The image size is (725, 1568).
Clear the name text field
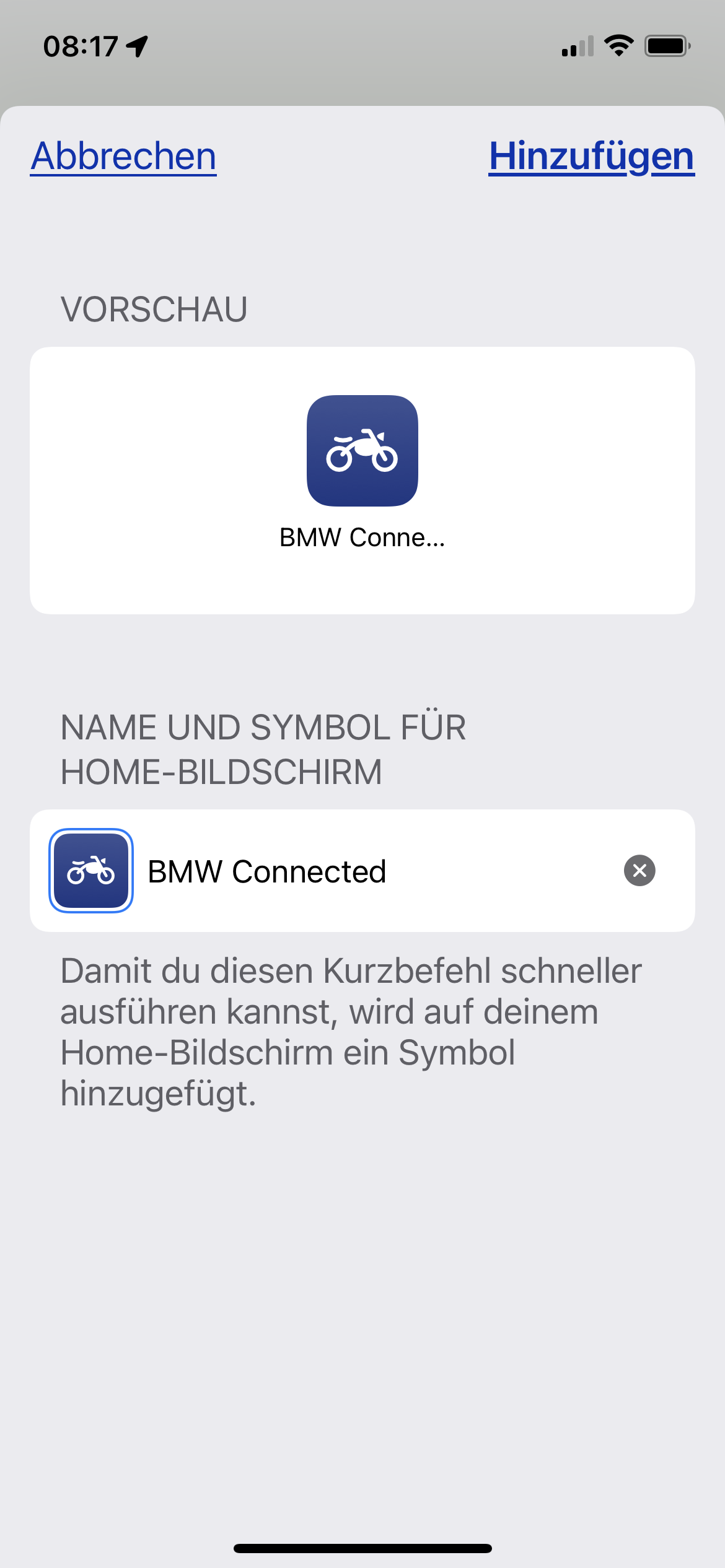(639, 871)
